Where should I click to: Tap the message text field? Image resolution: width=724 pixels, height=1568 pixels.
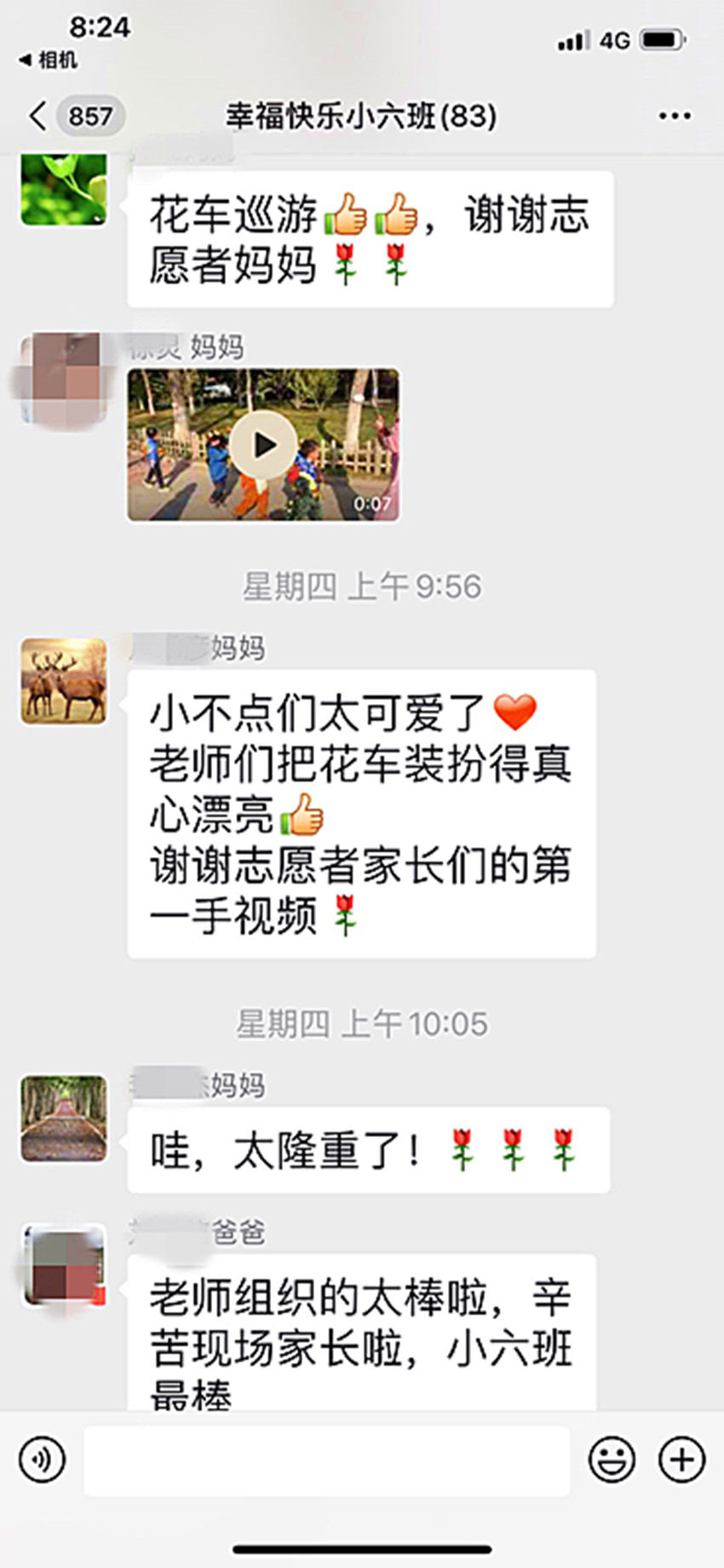327,1460
